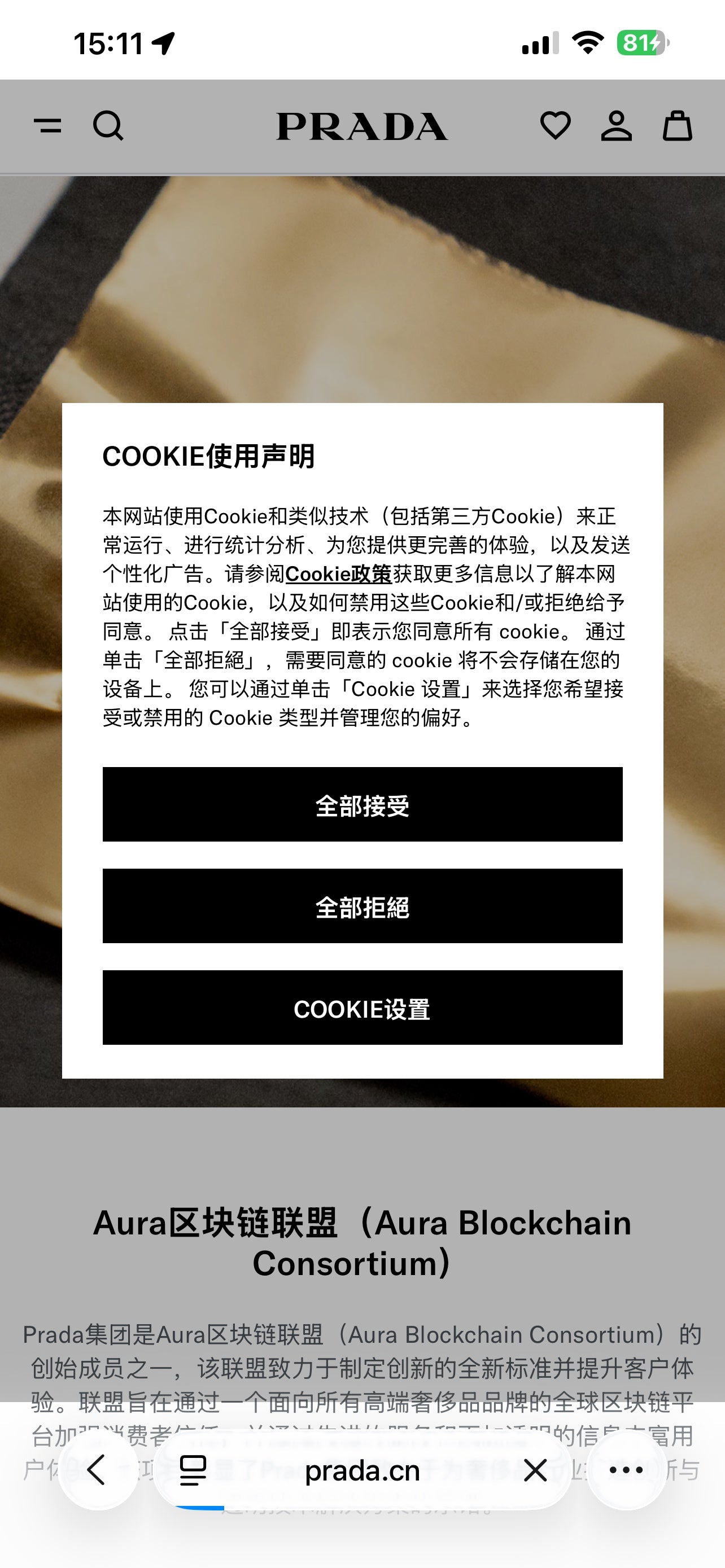The image size is (725, 1568).
Task: Tap 全部拒絕 to reject all cookies
Action: (362, 906)
